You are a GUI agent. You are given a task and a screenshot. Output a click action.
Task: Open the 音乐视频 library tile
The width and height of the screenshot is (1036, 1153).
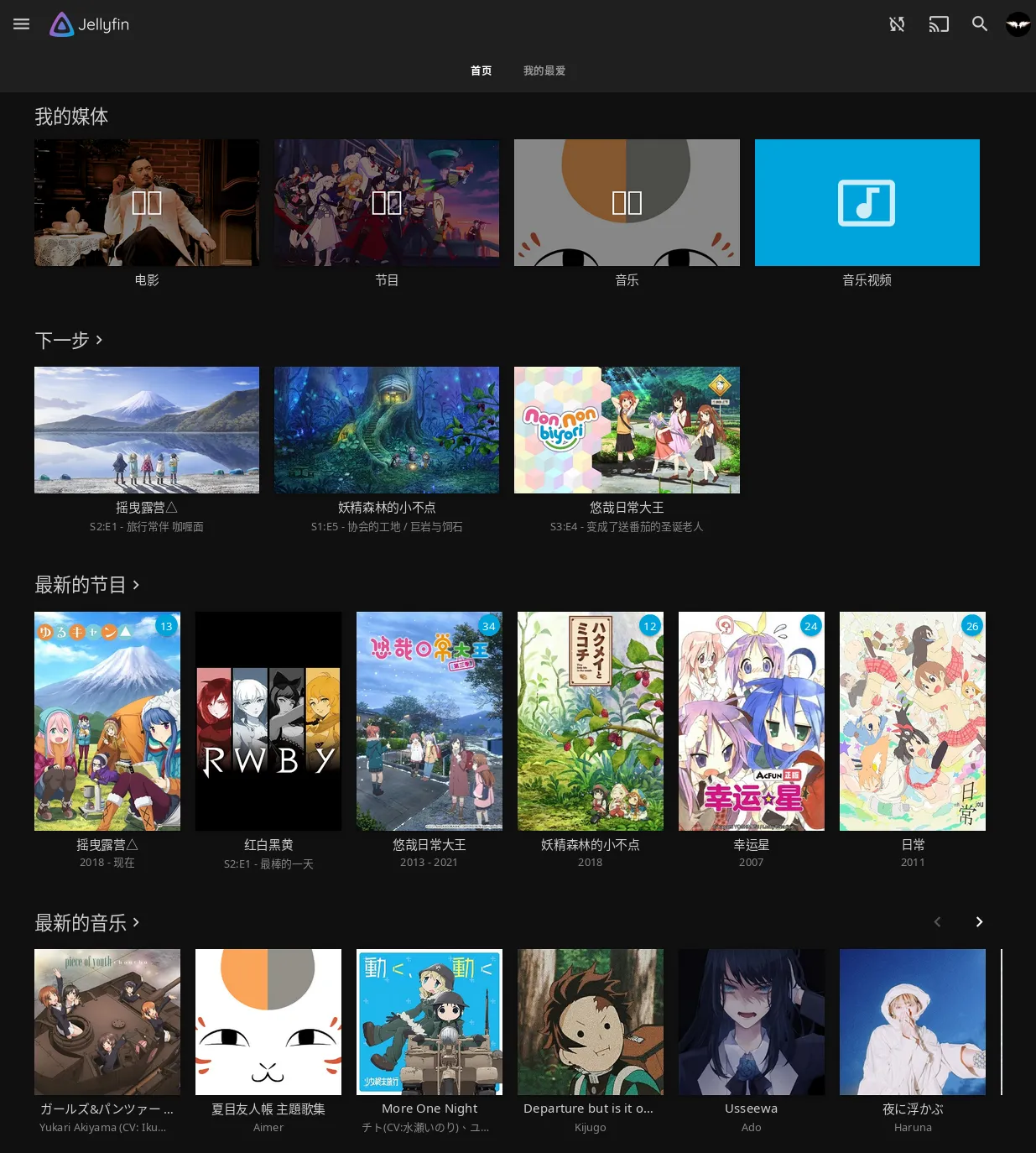[x=867, y=203]
